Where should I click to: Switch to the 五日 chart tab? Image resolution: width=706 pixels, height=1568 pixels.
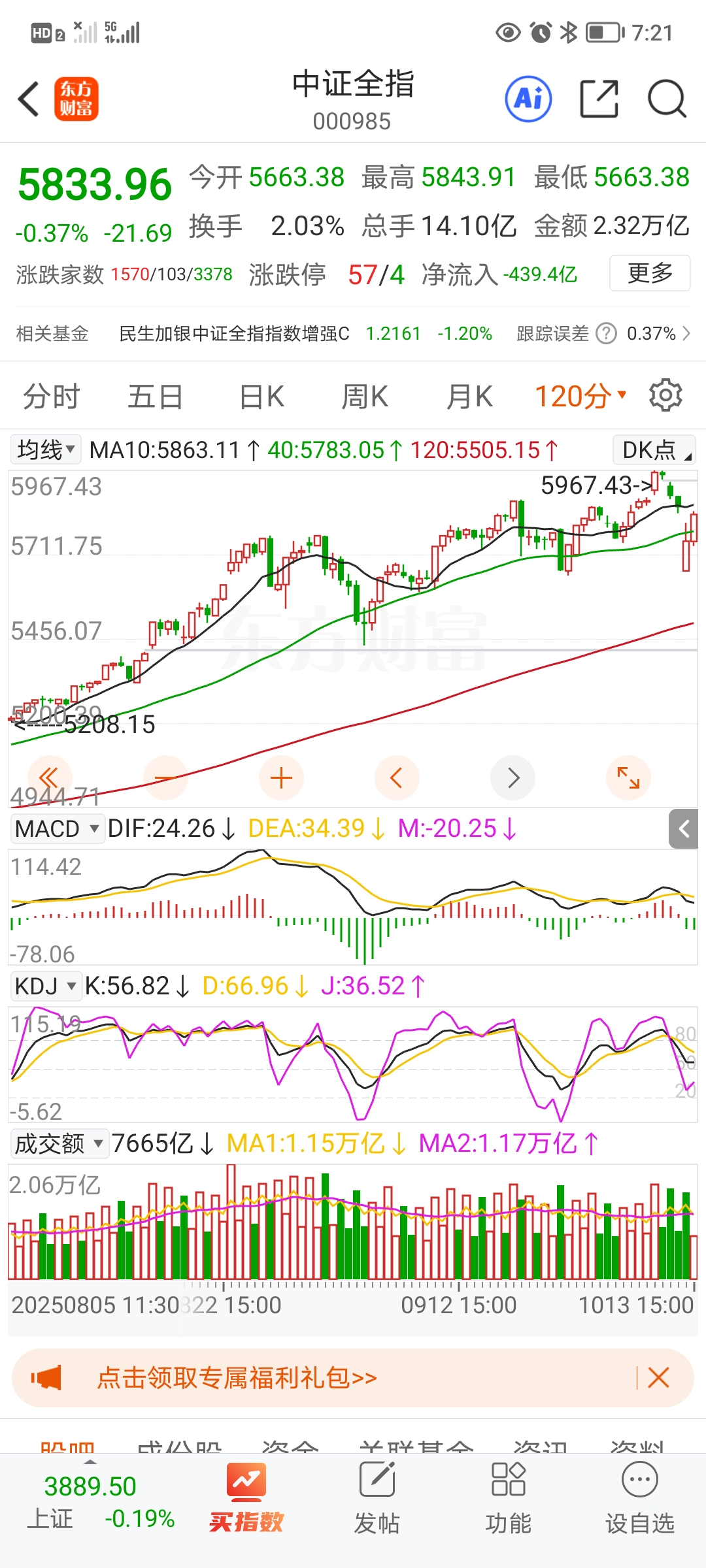[x=155, y=397]
